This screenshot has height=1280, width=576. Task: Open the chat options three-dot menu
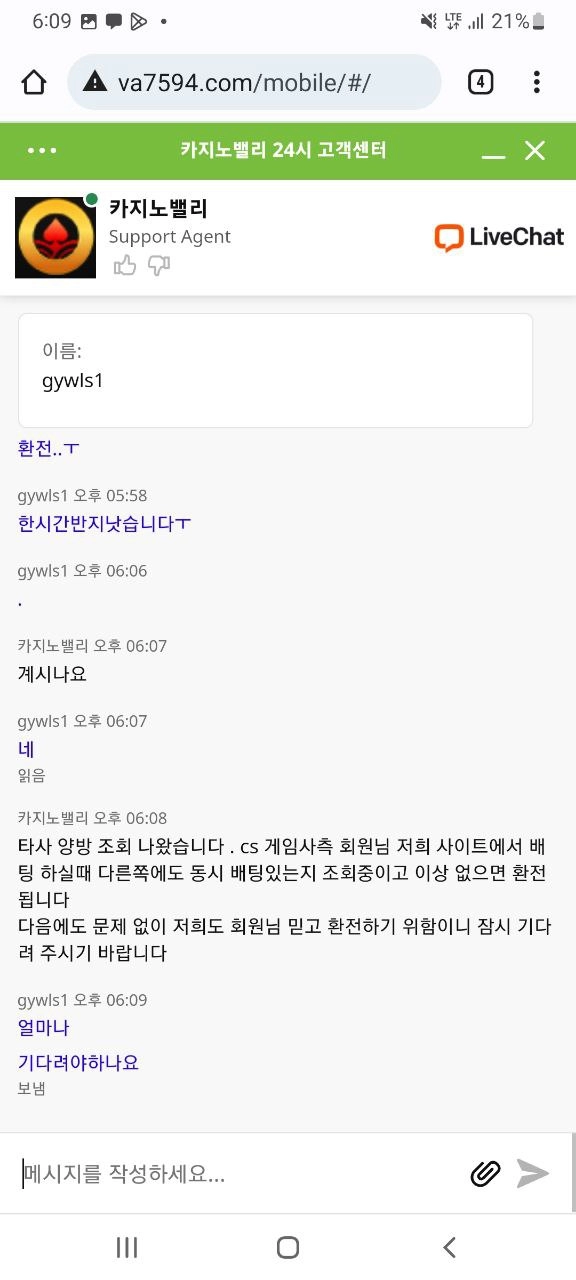[42, 151]
